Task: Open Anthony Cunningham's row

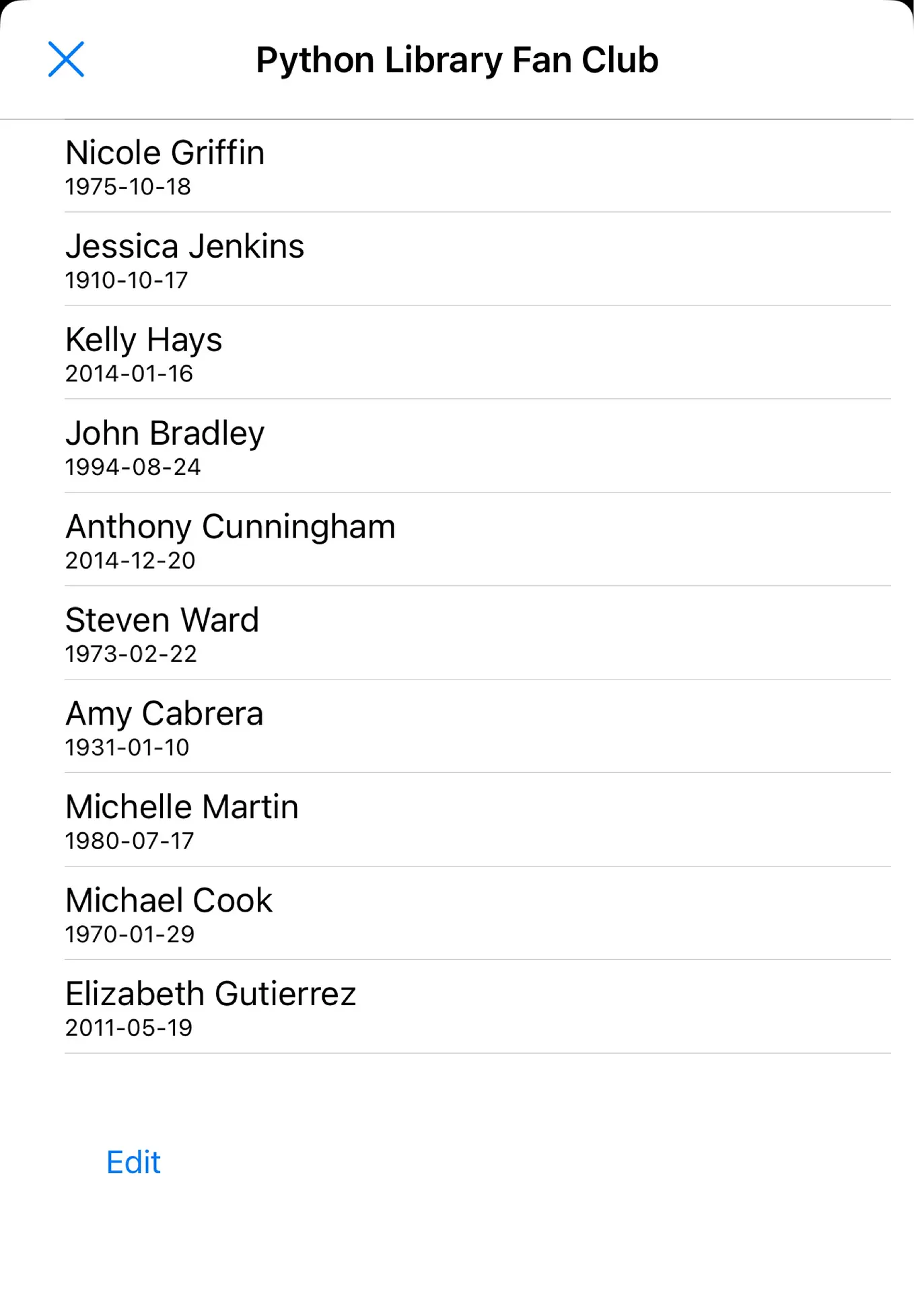Action: click(230, 540)
